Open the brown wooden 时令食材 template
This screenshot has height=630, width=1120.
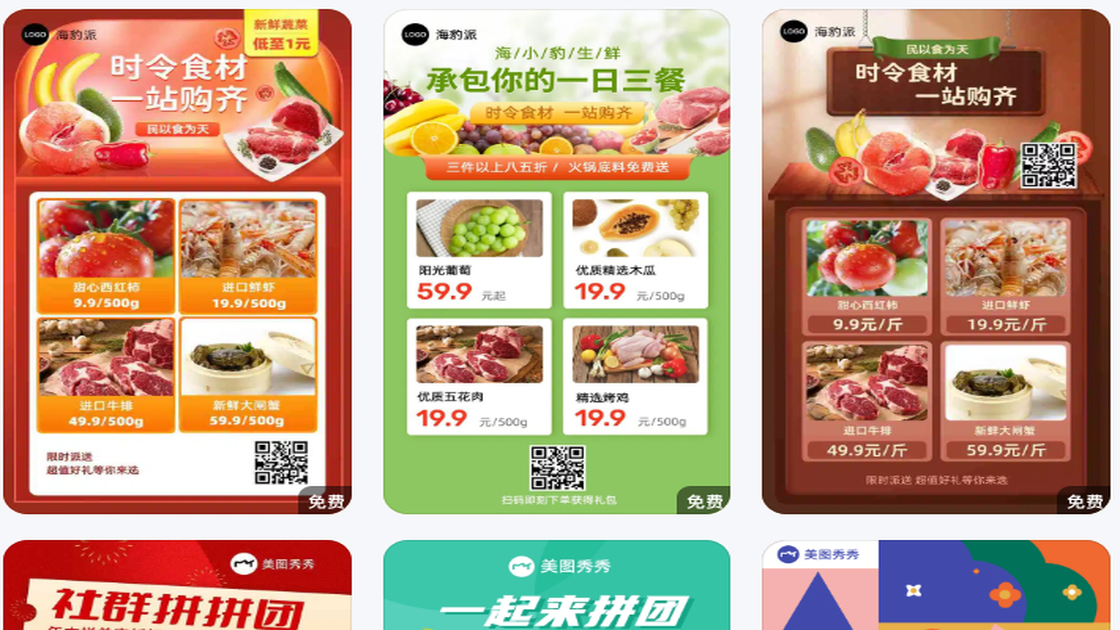point(936,260)
